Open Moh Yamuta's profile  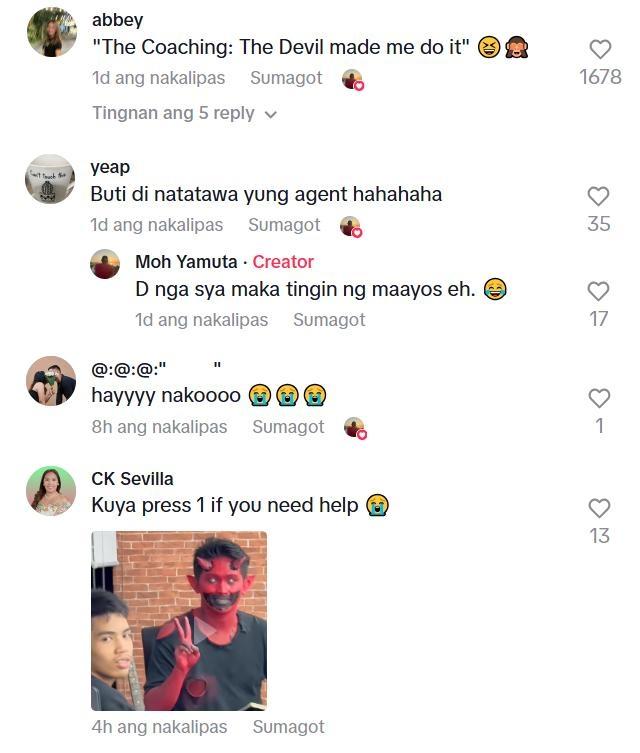pyautogui.click(x=105, y=264)
